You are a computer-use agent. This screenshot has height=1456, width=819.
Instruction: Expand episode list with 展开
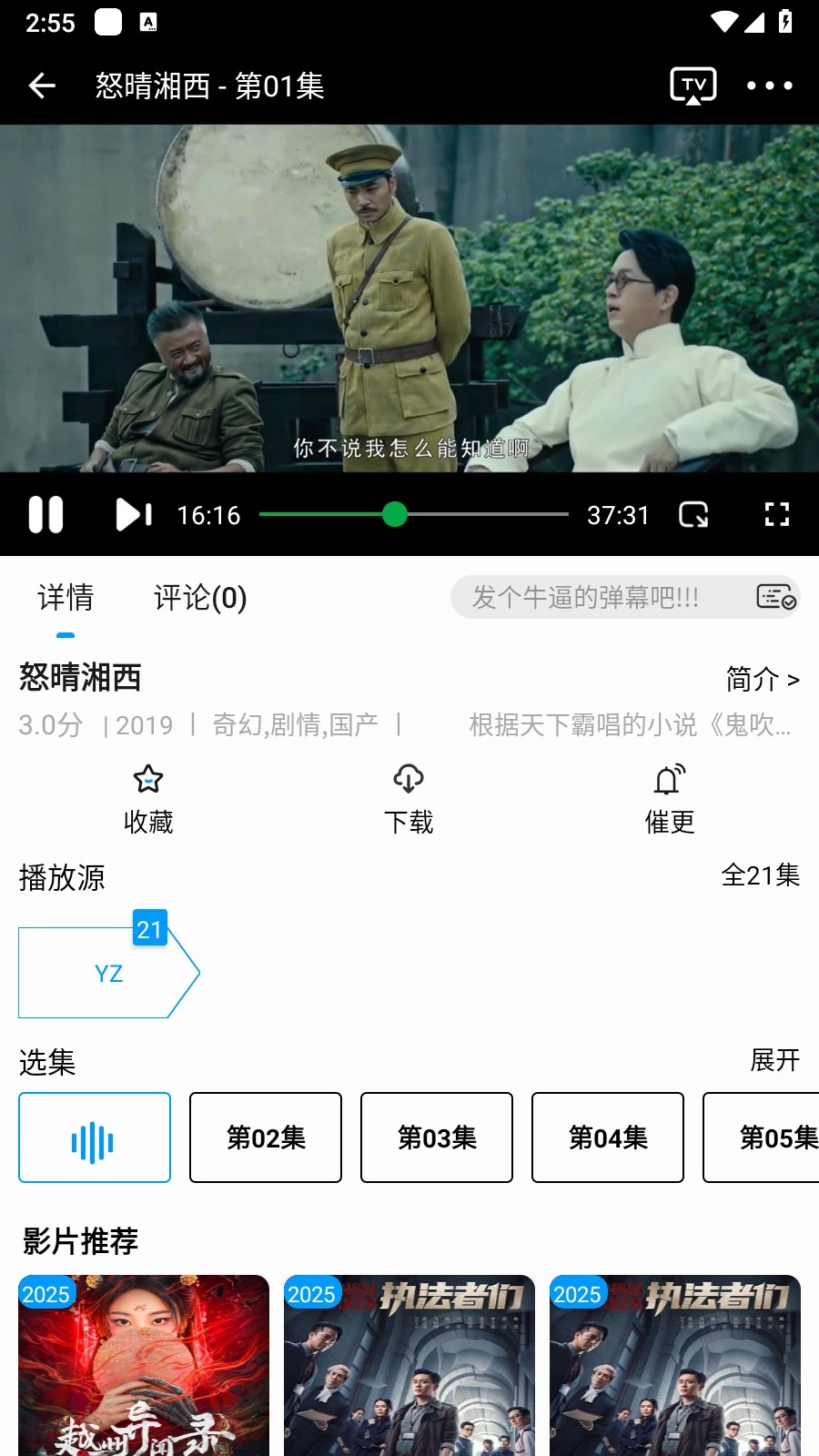point(774,1060)
